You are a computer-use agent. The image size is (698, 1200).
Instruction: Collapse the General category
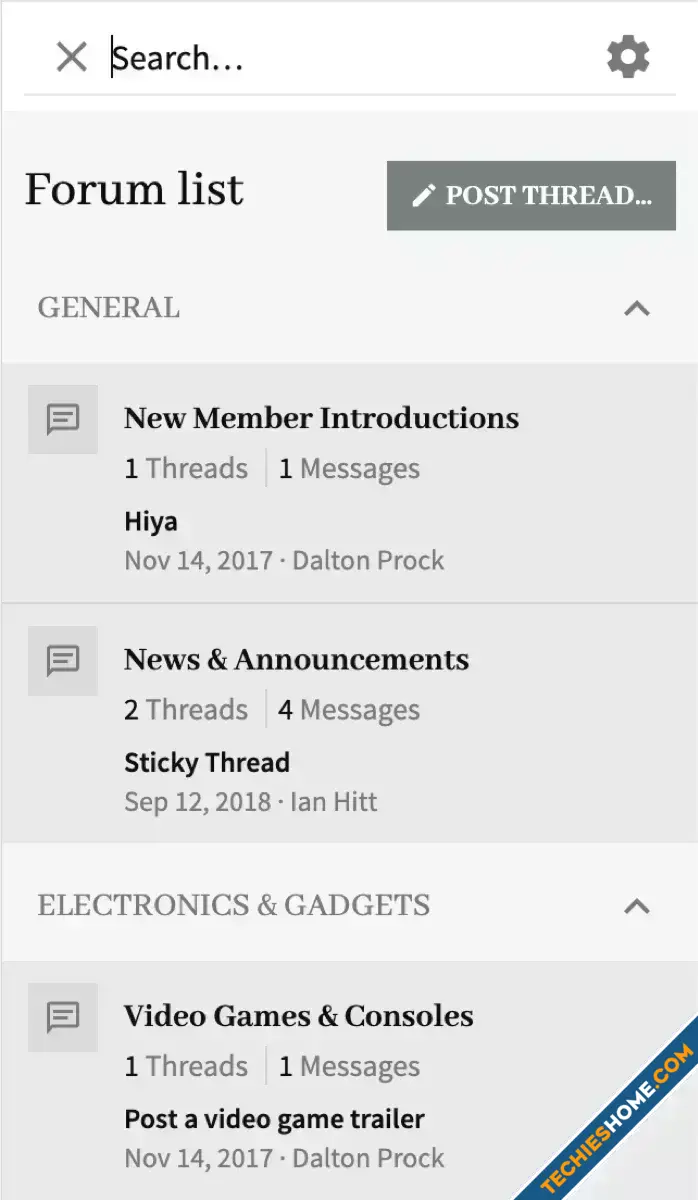[x=637, y=308]
